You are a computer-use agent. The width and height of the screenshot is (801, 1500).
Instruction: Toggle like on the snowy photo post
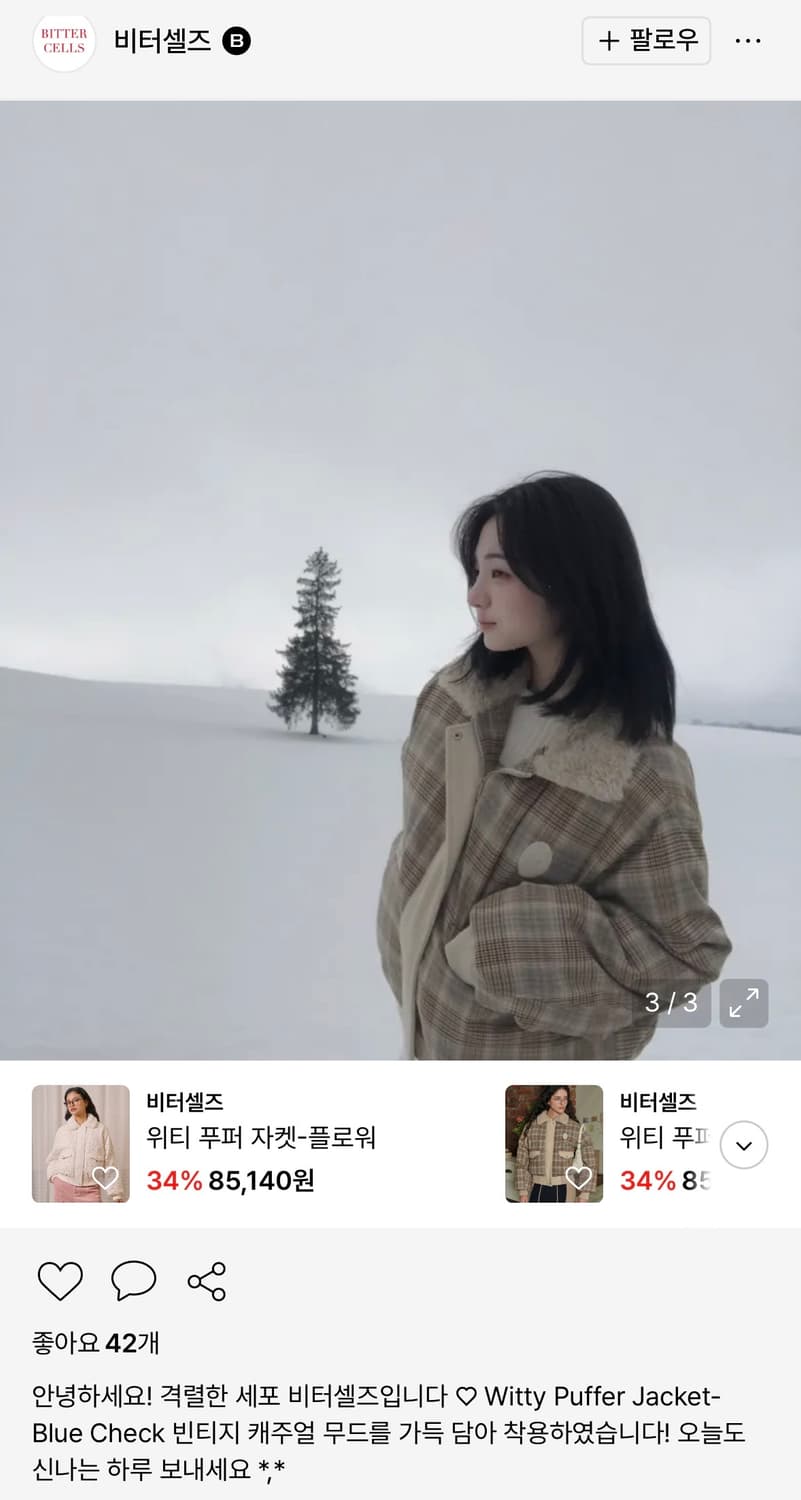[61, 1278]
